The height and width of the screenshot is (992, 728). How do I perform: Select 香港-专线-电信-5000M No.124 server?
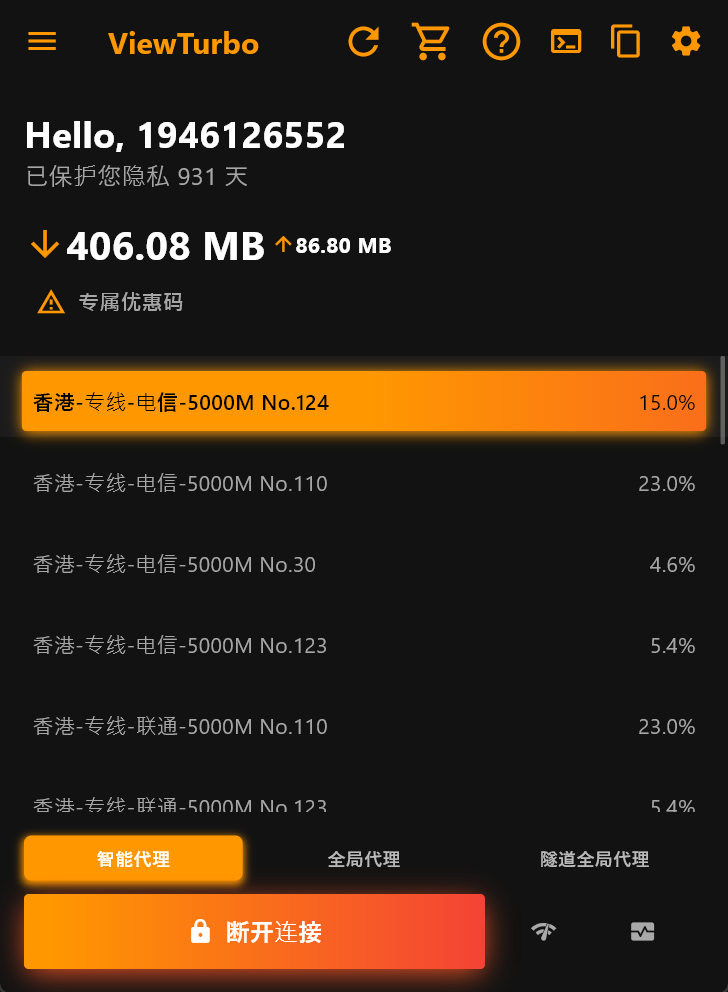coord(364,401)
